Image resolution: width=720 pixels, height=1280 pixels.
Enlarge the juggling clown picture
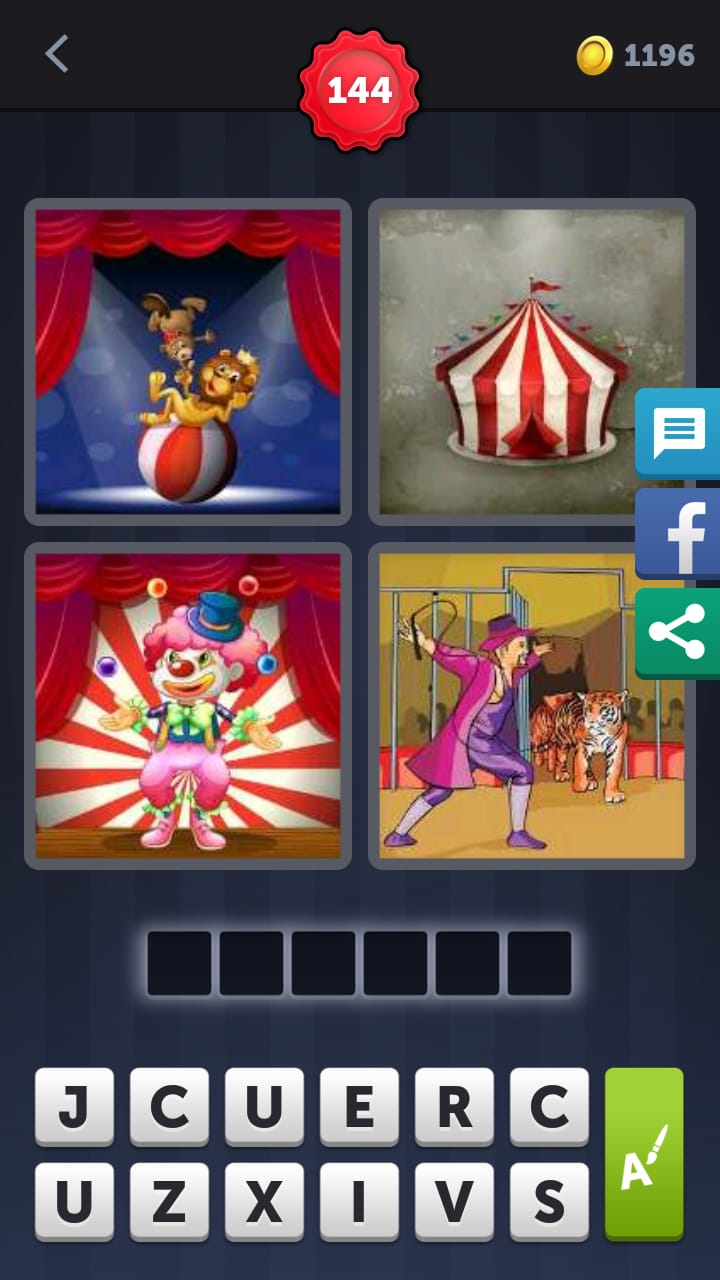(x=188, y=705)
